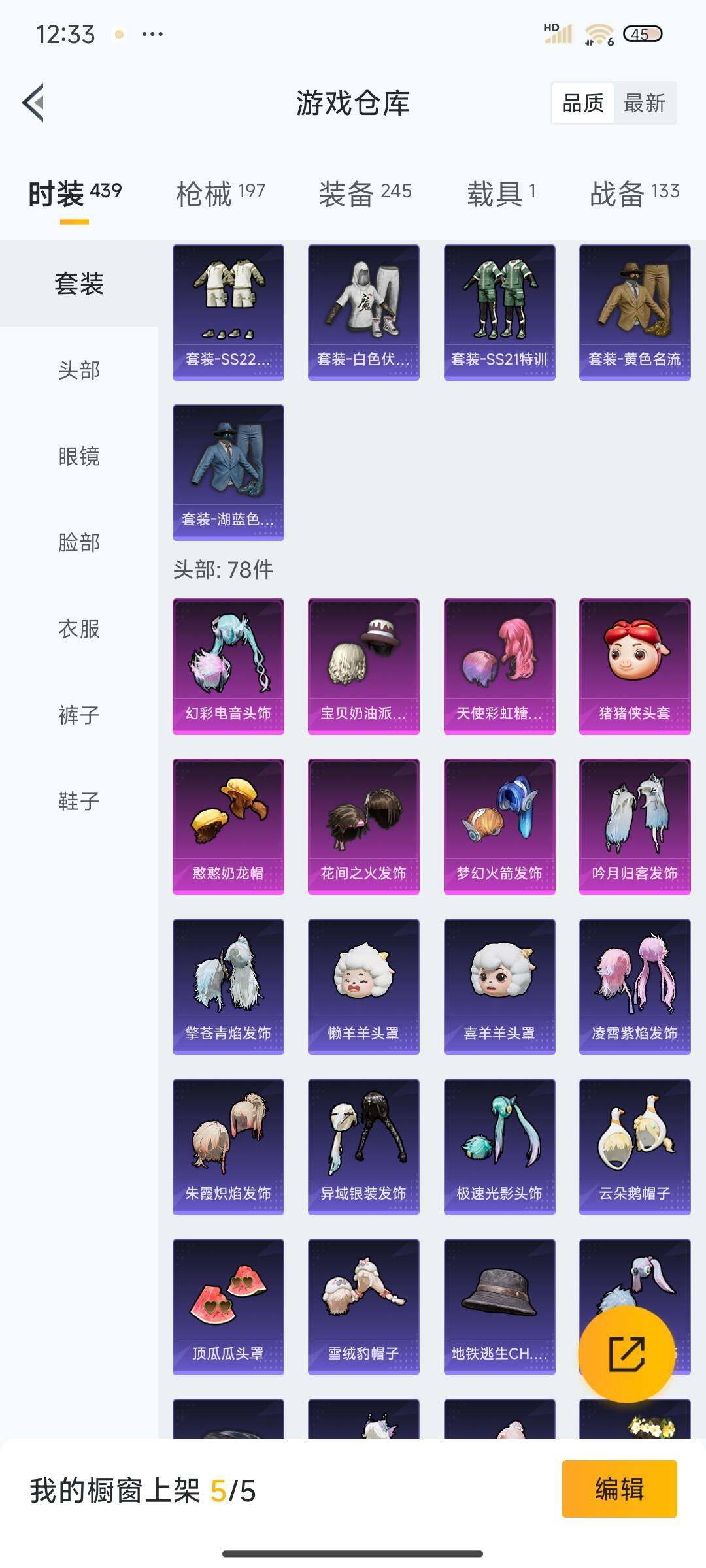Screen dimensions: 706x1568
Task: Select 眼镜 category
Action: pos(79,456)
